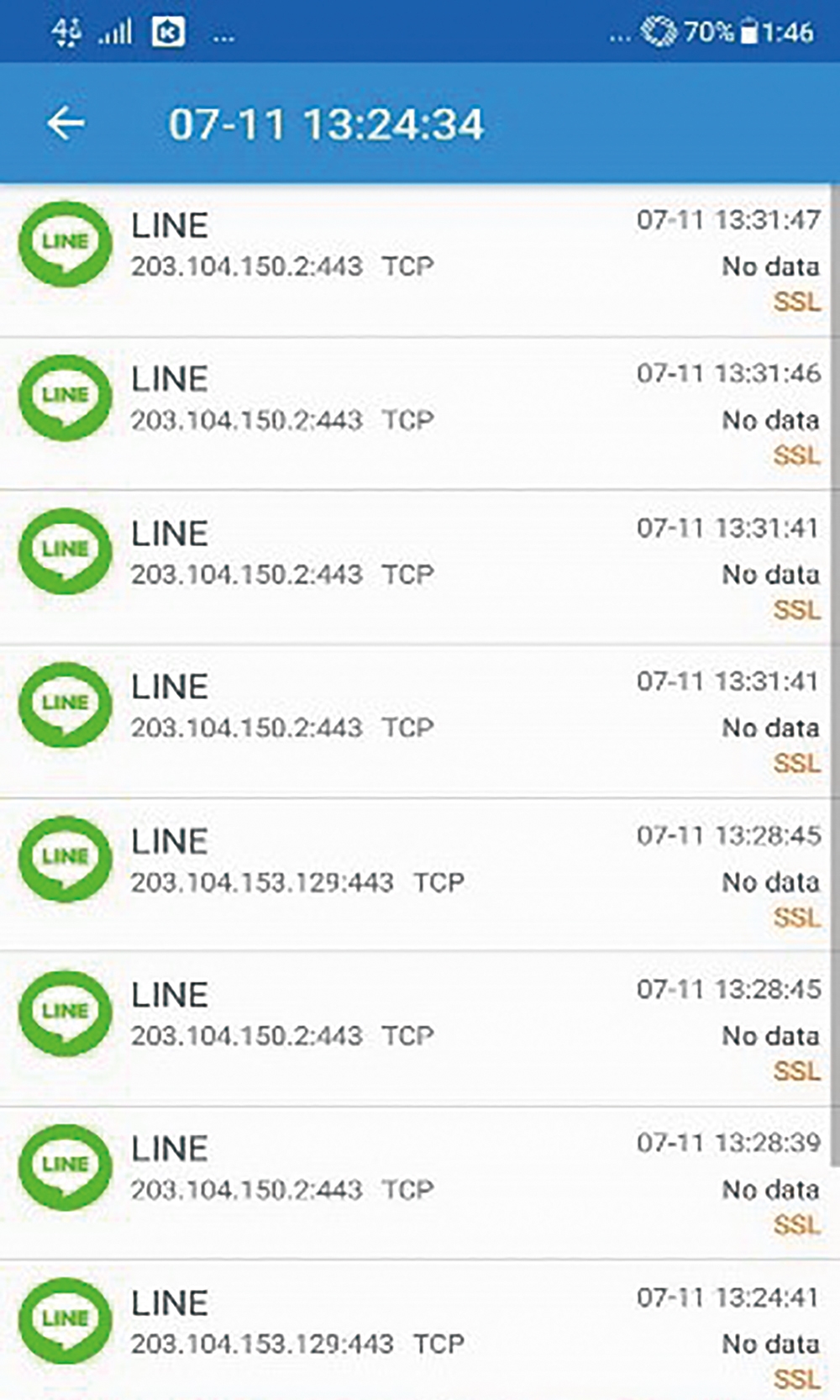This screenshot has width=840, height=1400.
Task: Open the 13:28:45 connection to 203.104.153.129:443
Action: 417,875
